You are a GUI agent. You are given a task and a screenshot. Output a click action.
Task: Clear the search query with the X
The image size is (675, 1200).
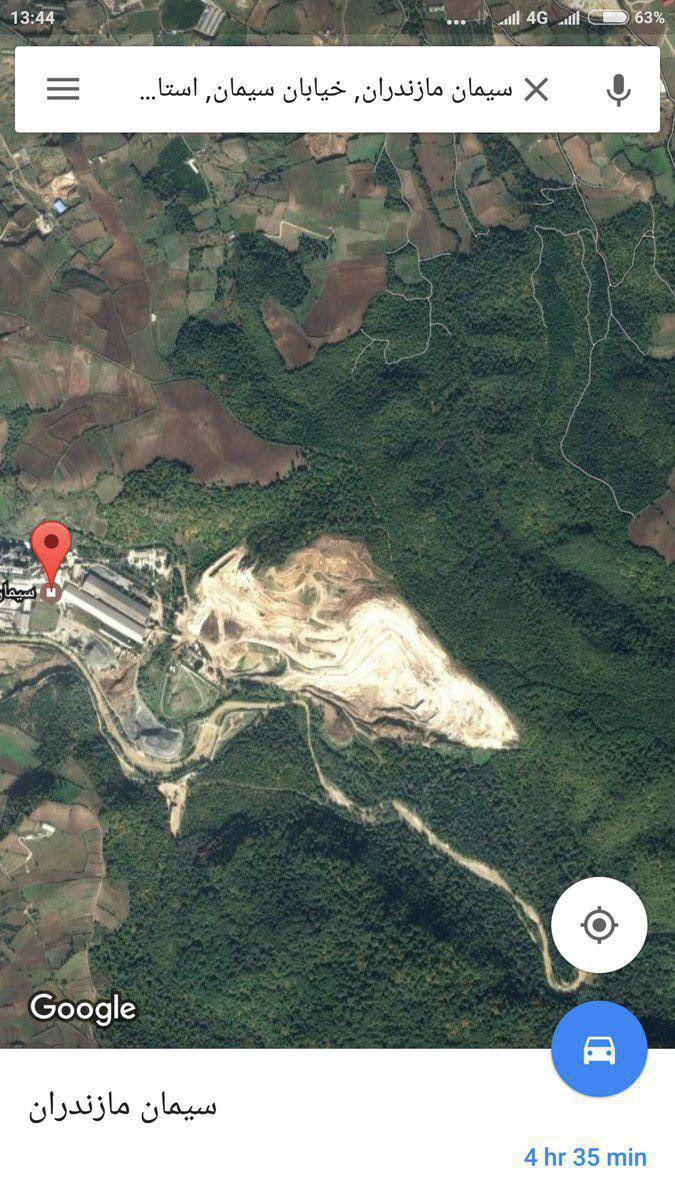coord(537,90)
